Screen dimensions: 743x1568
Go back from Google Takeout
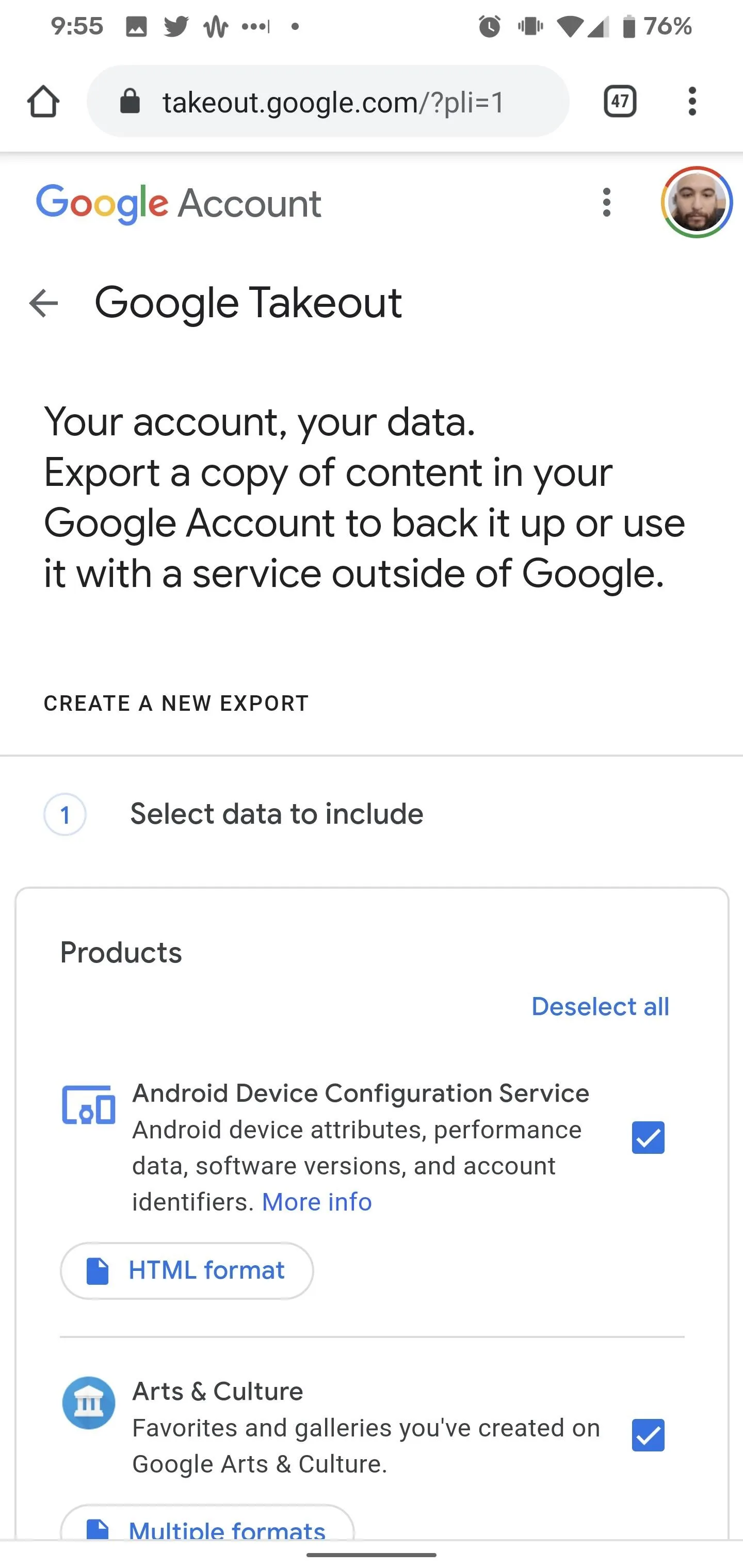[43, 303]
